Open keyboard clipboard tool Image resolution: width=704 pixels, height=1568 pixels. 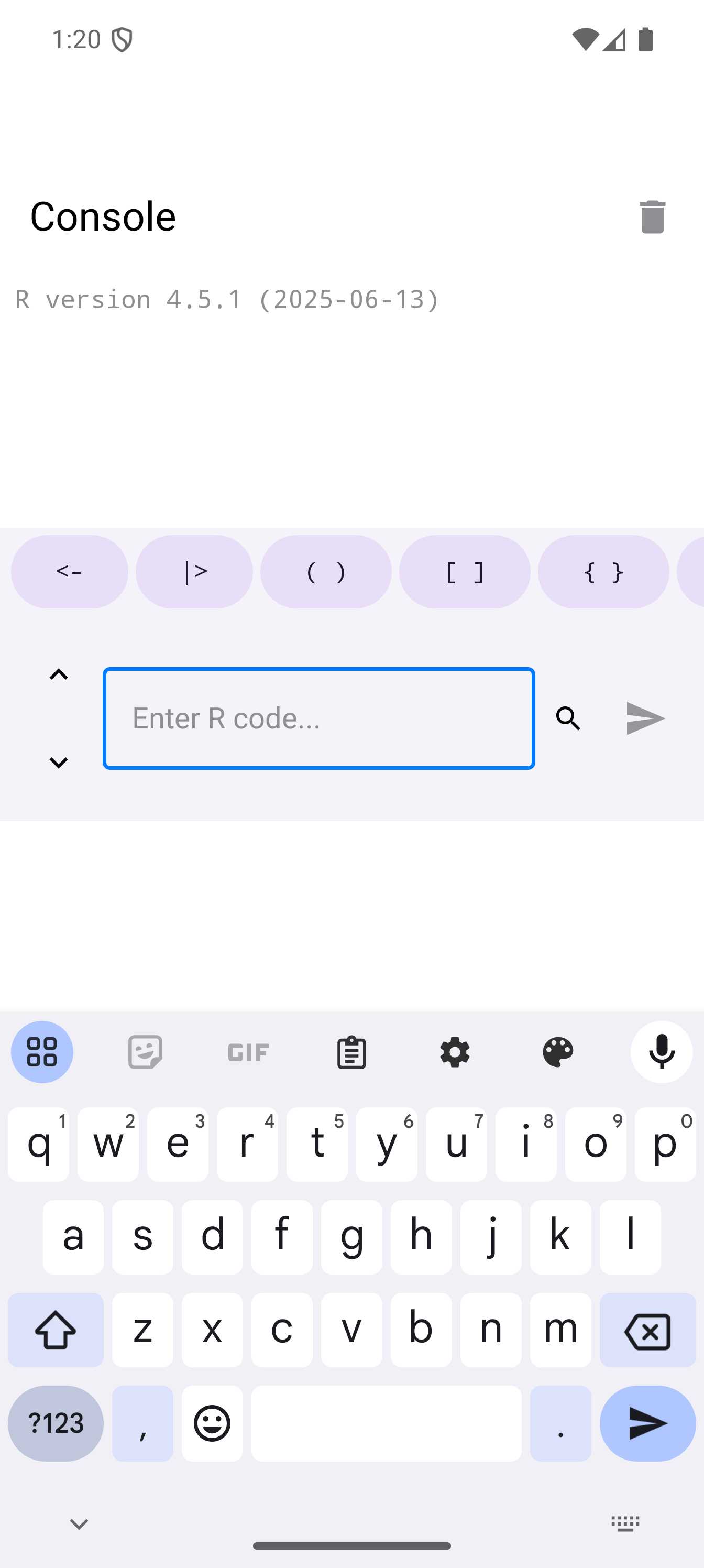pos(351,1052)
